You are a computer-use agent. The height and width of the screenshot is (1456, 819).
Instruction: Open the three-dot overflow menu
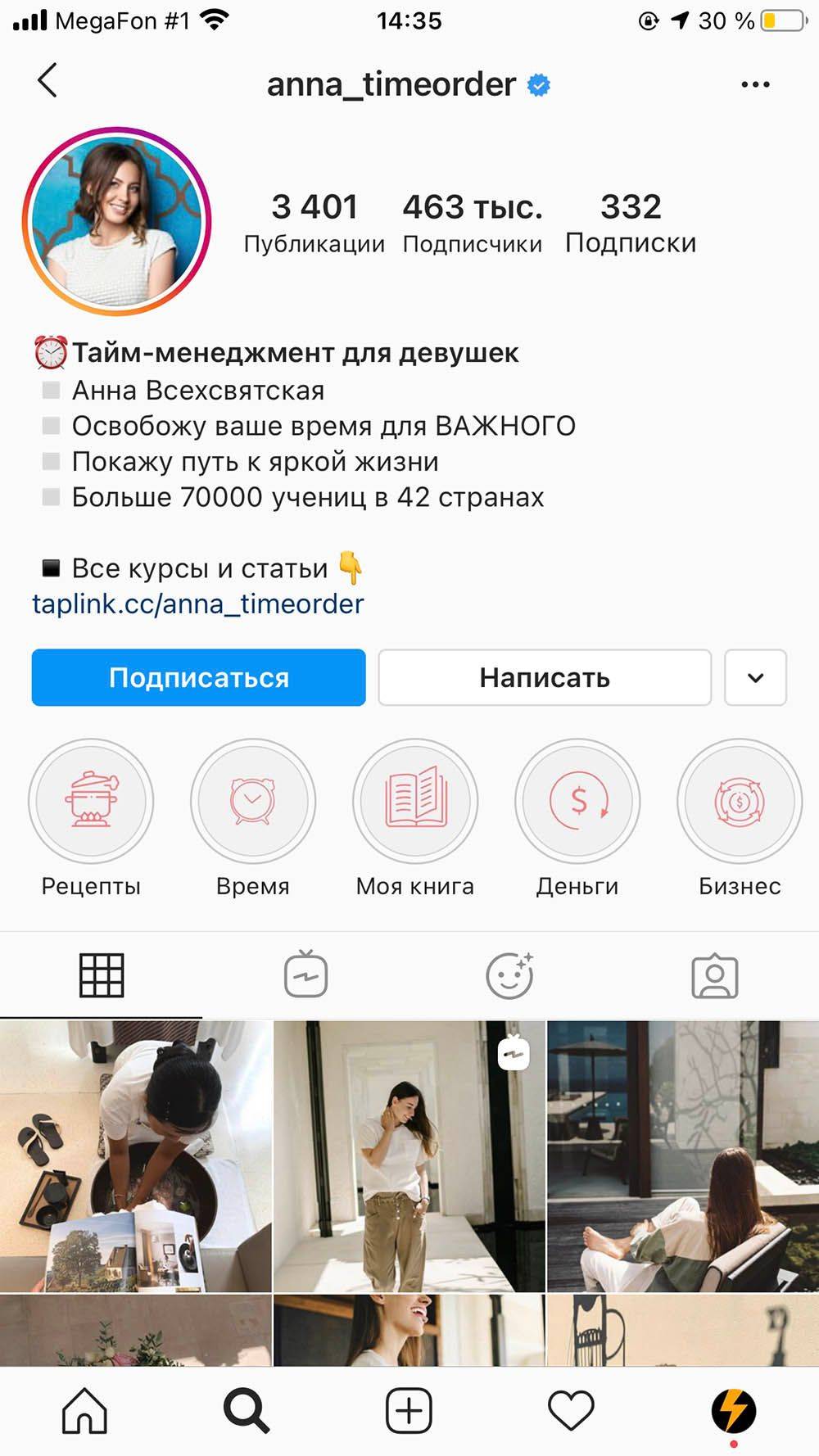tap(754, 84)
